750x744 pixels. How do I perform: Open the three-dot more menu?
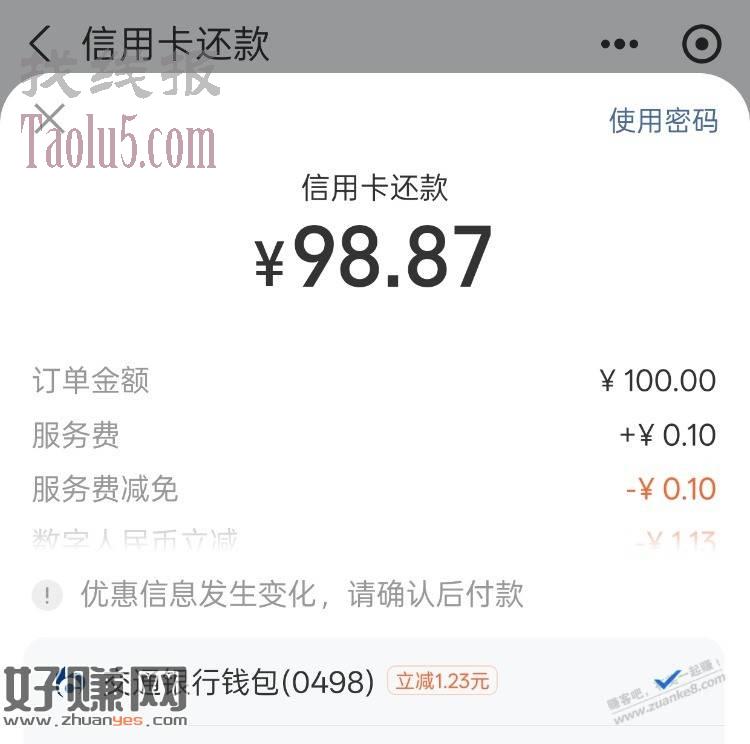click(619, 44)
